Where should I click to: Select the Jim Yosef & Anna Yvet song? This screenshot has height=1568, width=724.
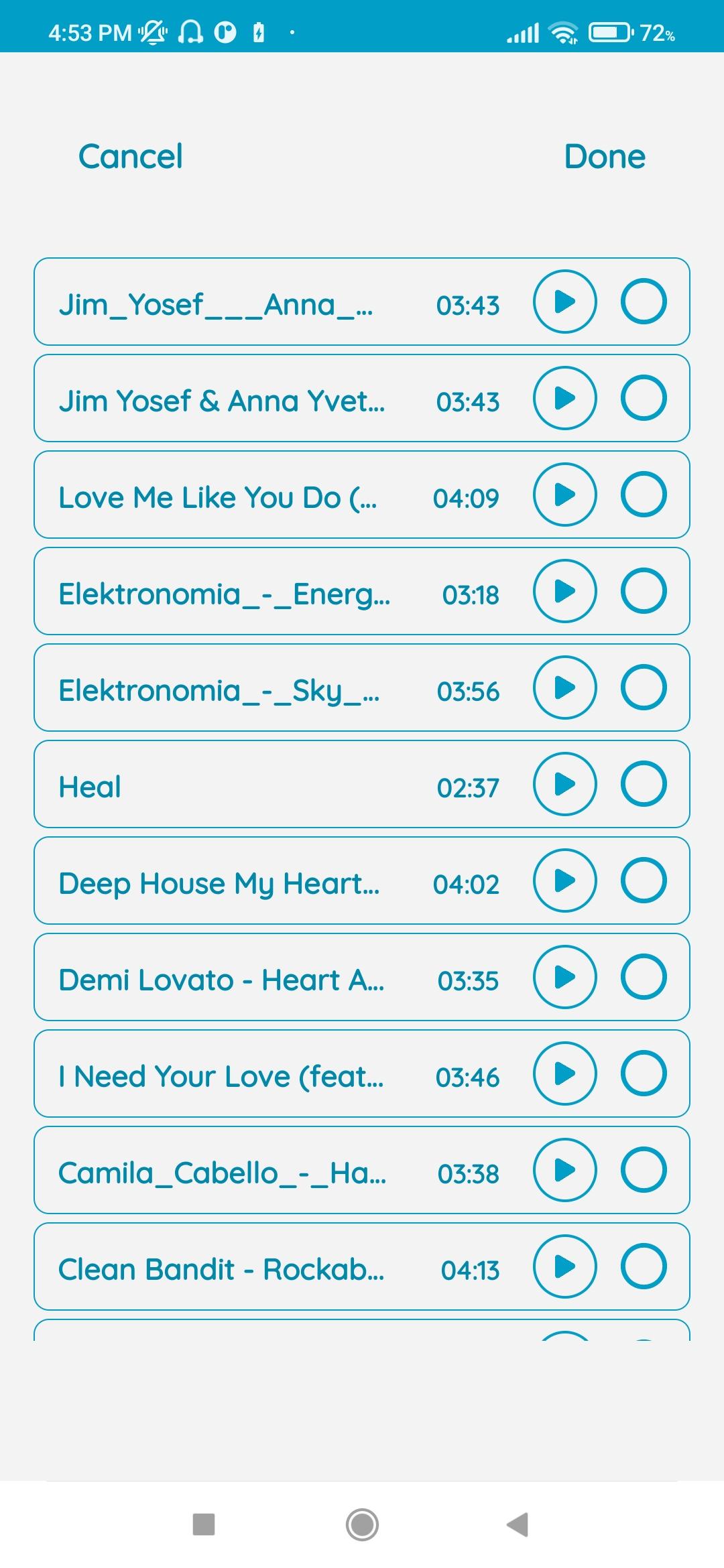tap(644, 398)
